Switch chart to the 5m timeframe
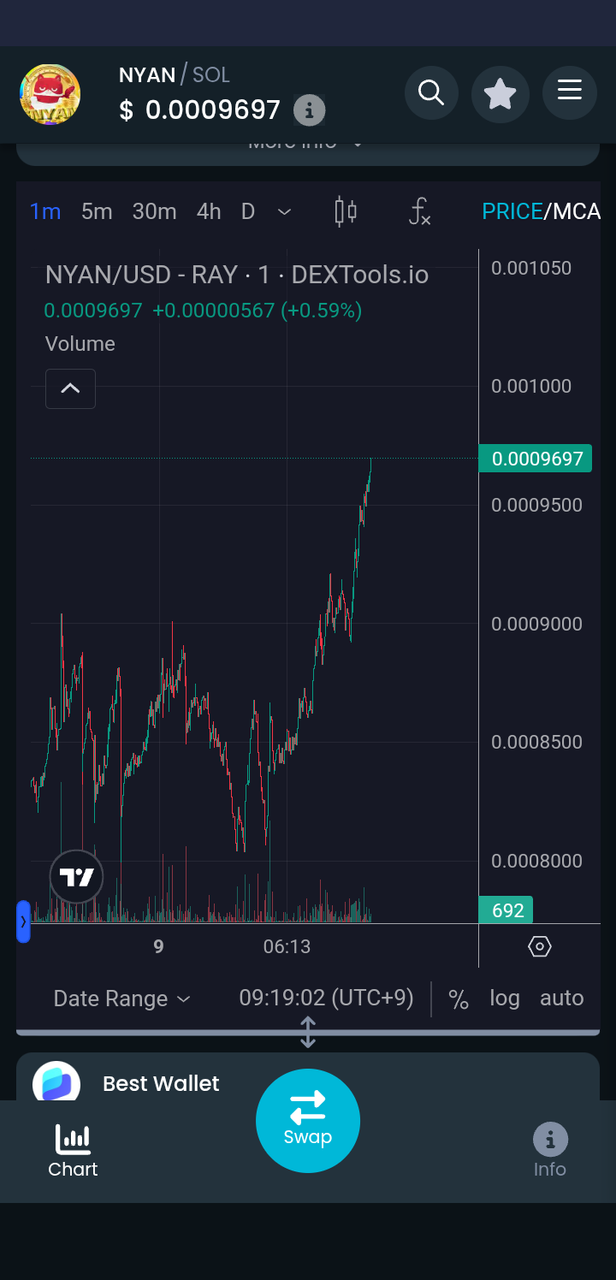Viewport: 616px width, 1280px height. point(97,211)
